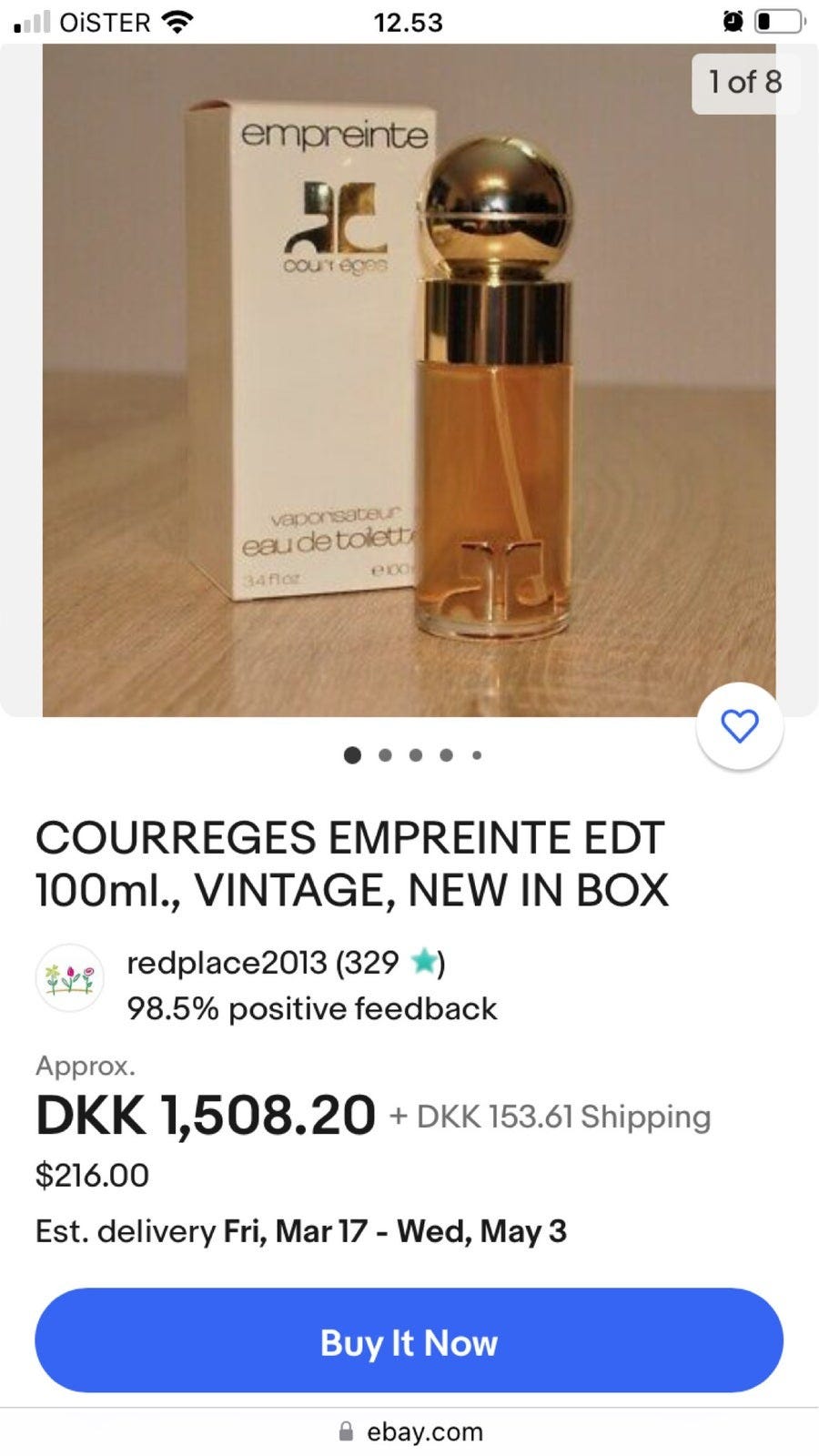Tap the ebay.com address bar
Image resolution: width=819 pixels, height=1456 pixels.
(x=409, y=1431)
